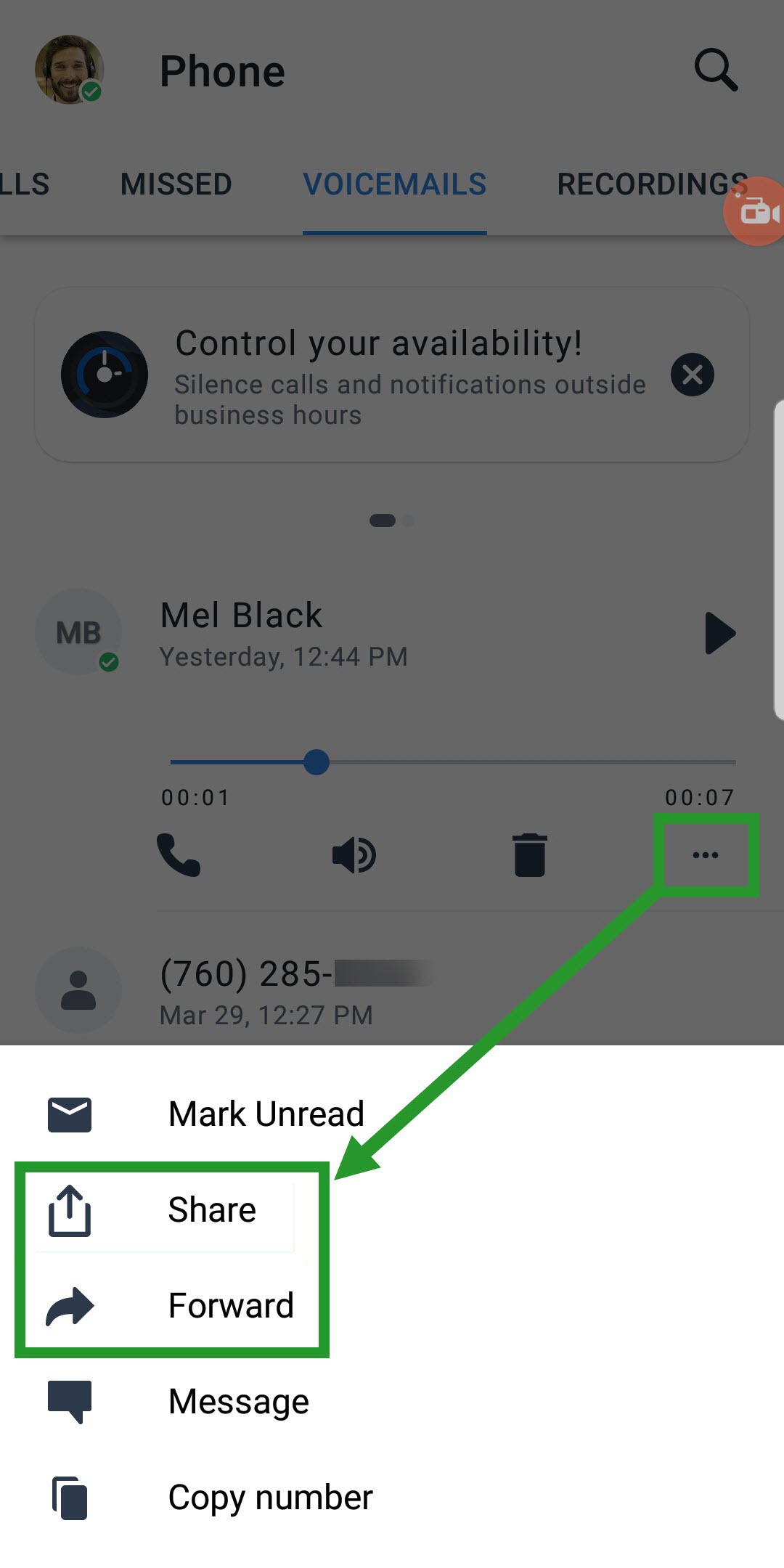Select Mark Unread from the menu
This screenshot has height=1568, width=784.
pos(392,1114)
